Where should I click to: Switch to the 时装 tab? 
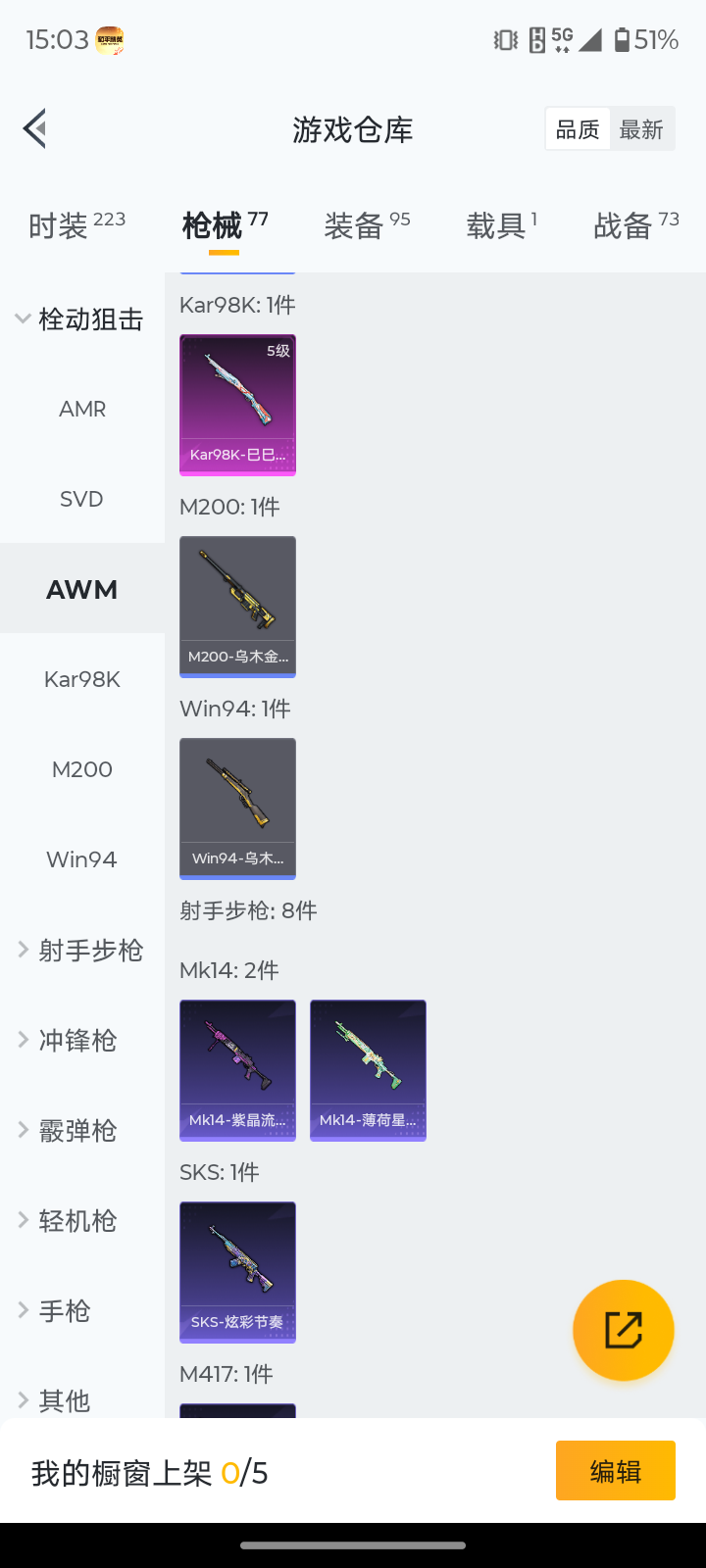tap(76, 225)
